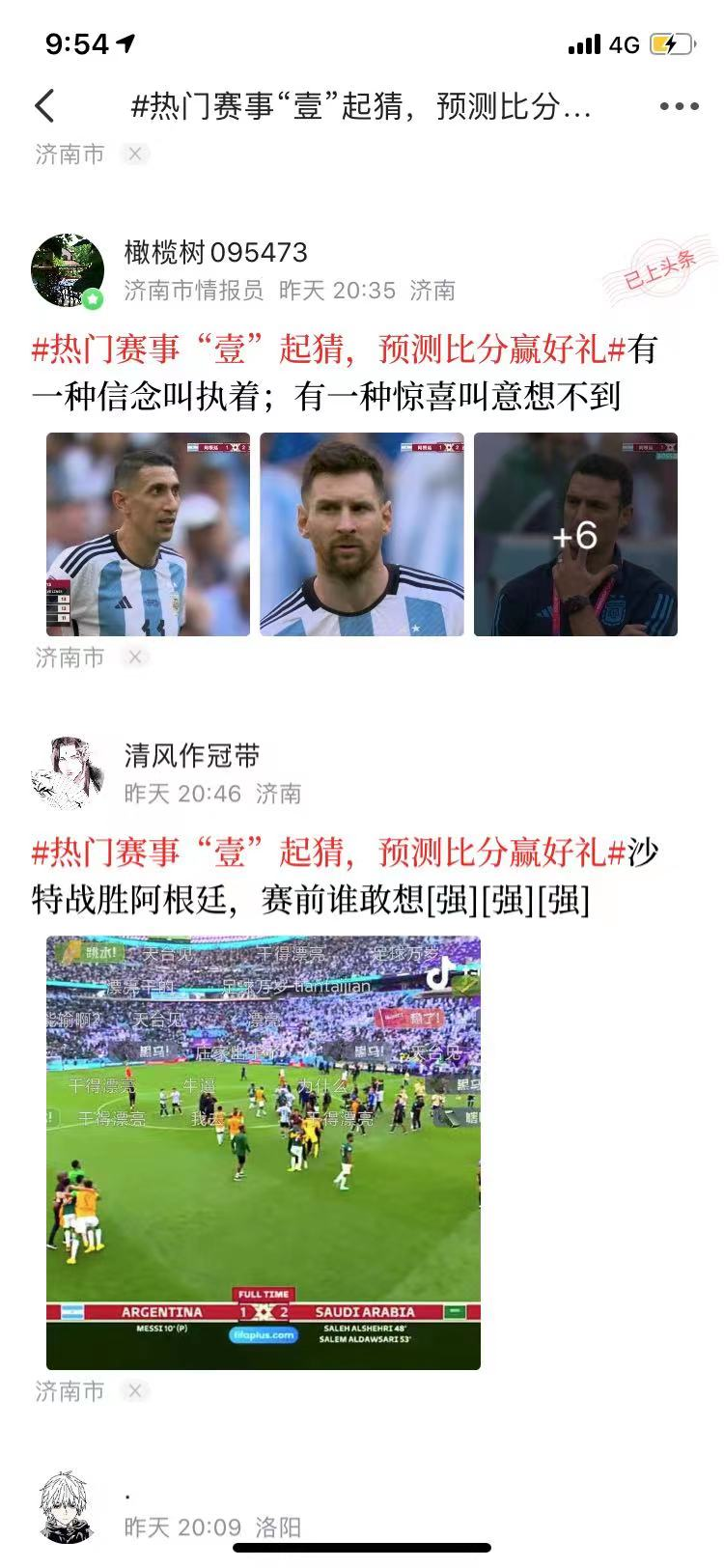Go back using the top-left arrow
Screen dimensions: 724x1568
click(44, 106)
